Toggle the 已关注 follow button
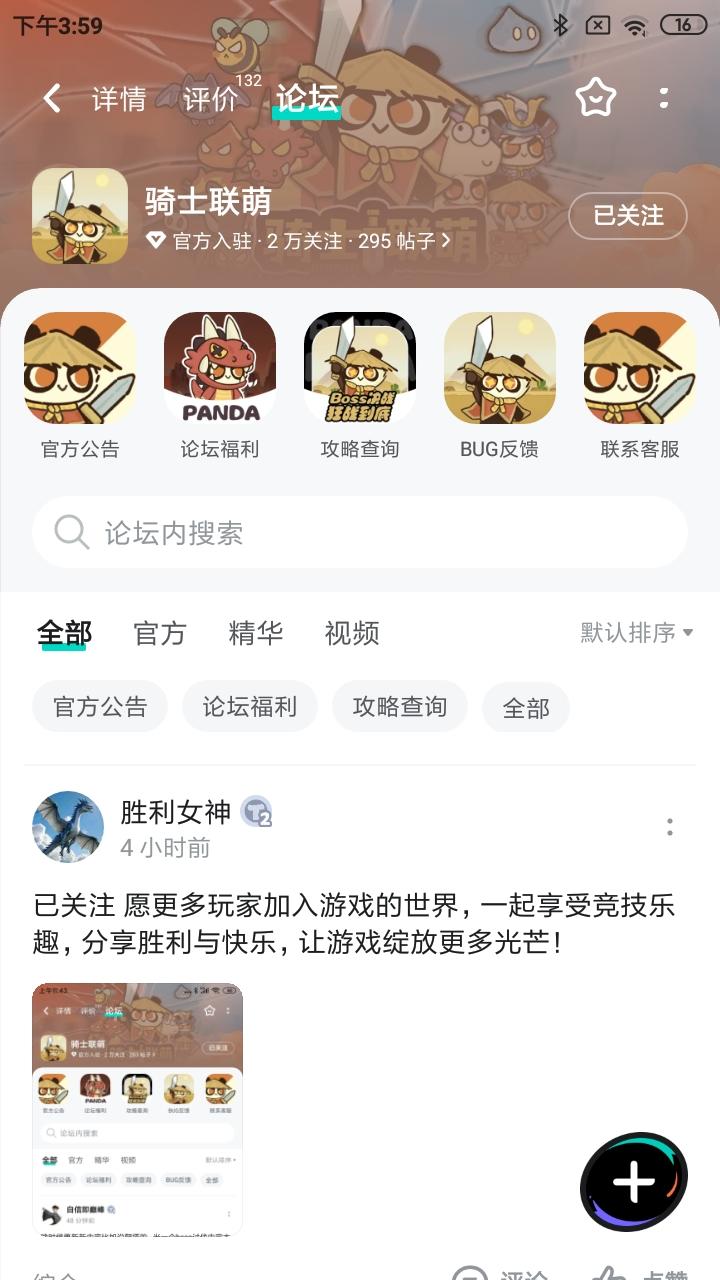 (627, 216)
